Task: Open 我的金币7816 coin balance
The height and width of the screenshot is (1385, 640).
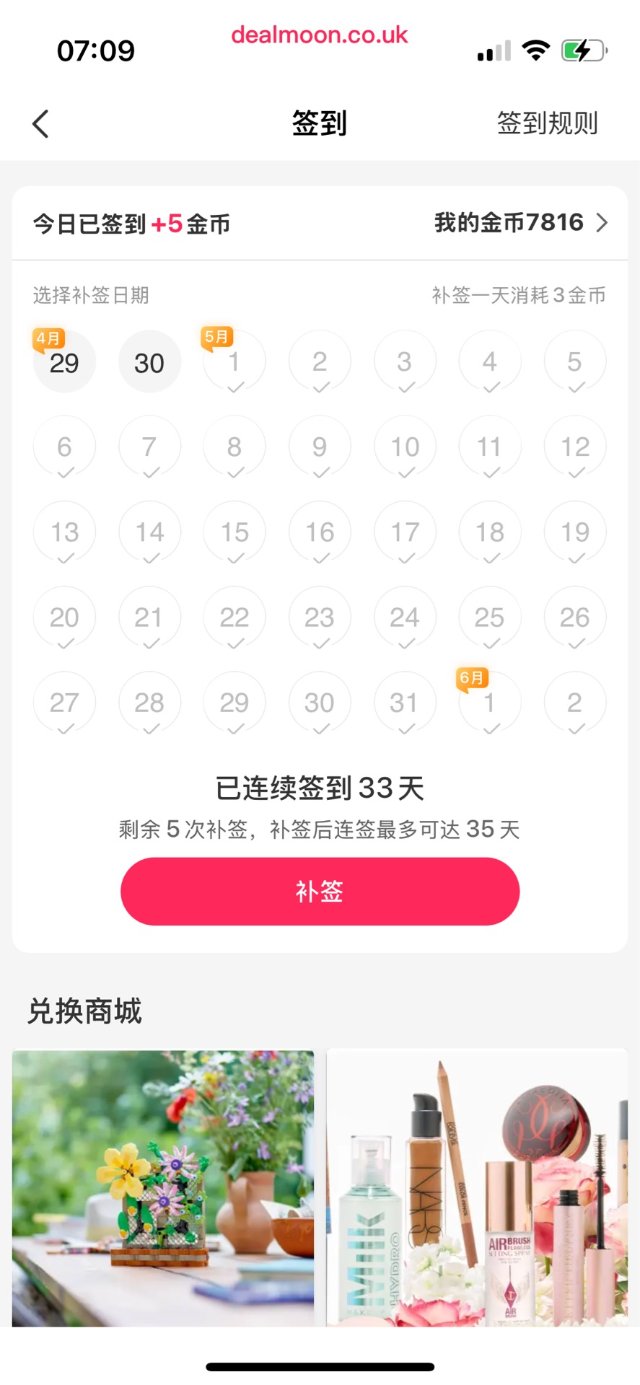Action: click(x=520, y=222)
